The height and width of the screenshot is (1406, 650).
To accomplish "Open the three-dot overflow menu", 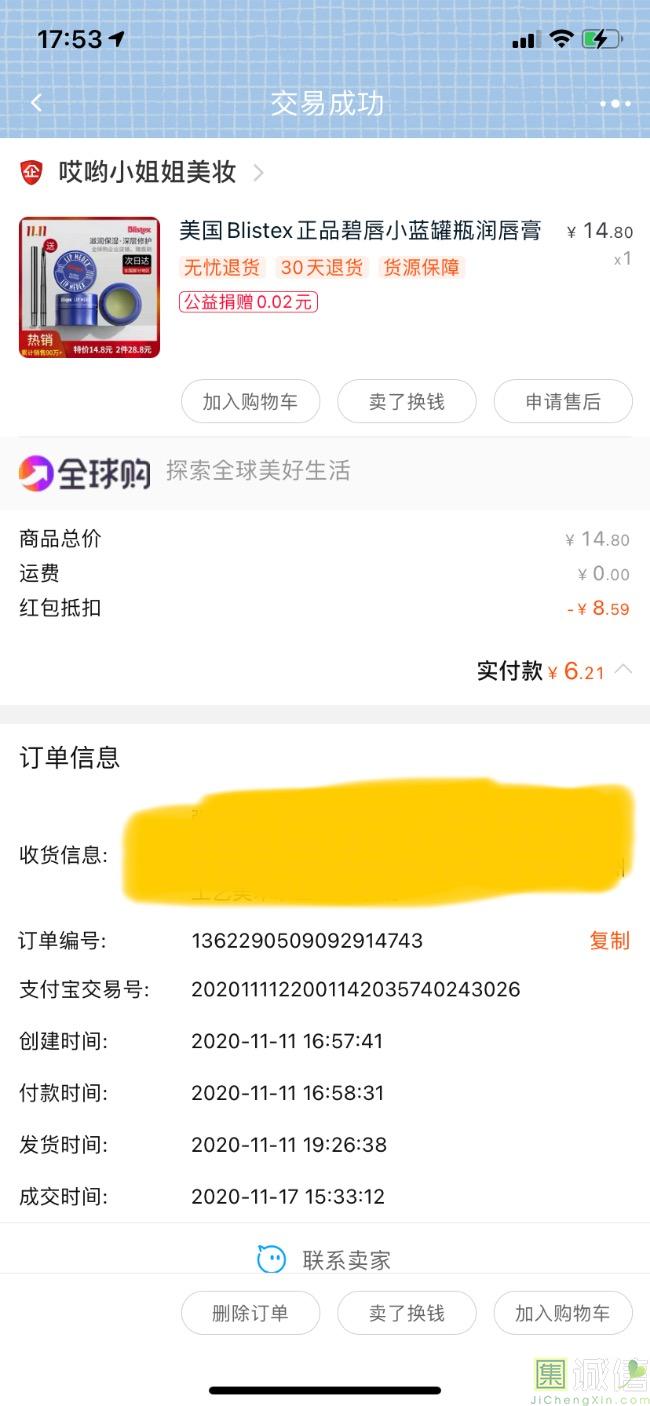I will 614,103.
